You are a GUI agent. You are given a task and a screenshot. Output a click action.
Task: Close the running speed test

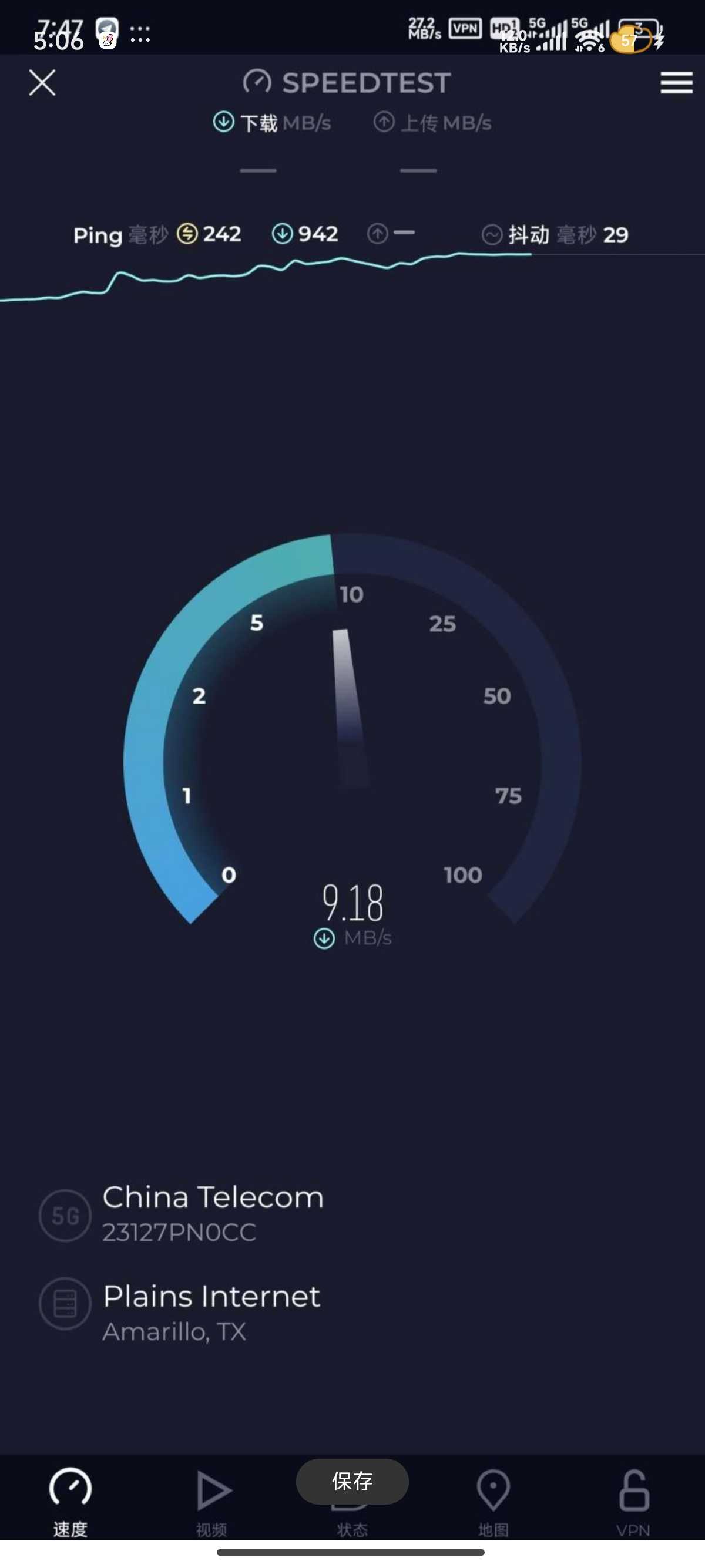(x=42, y=82)
